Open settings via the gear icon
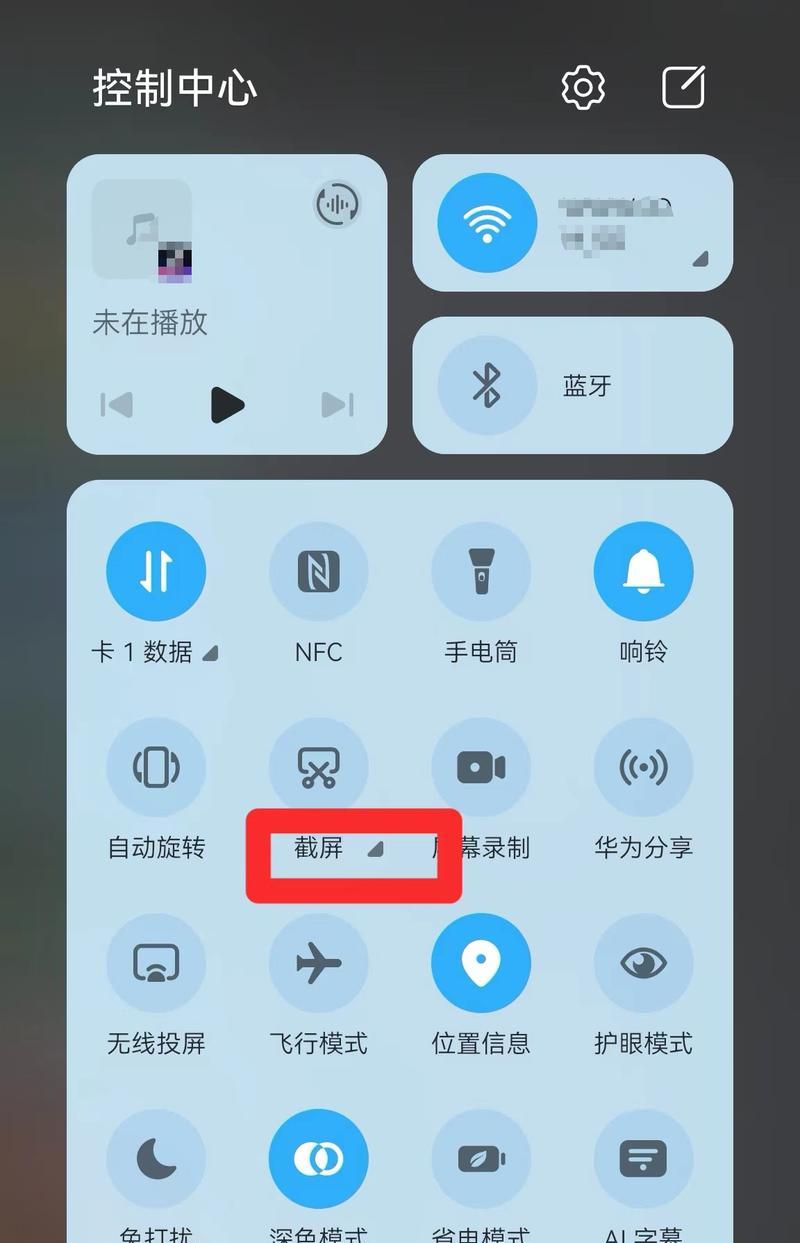 point(583,88)
